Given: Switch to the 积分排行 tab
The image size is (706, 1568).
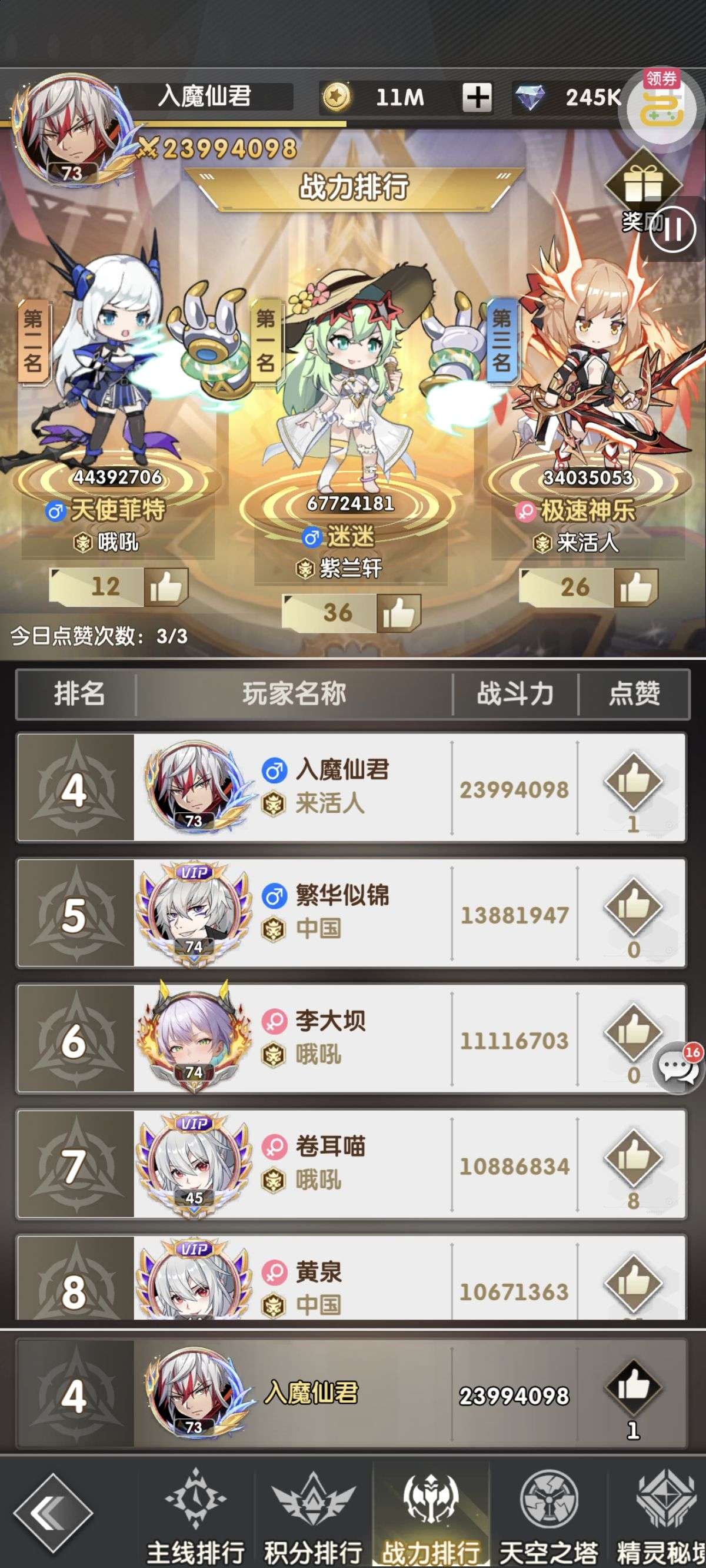Looking at the screenshot, I should point(313,1515).
